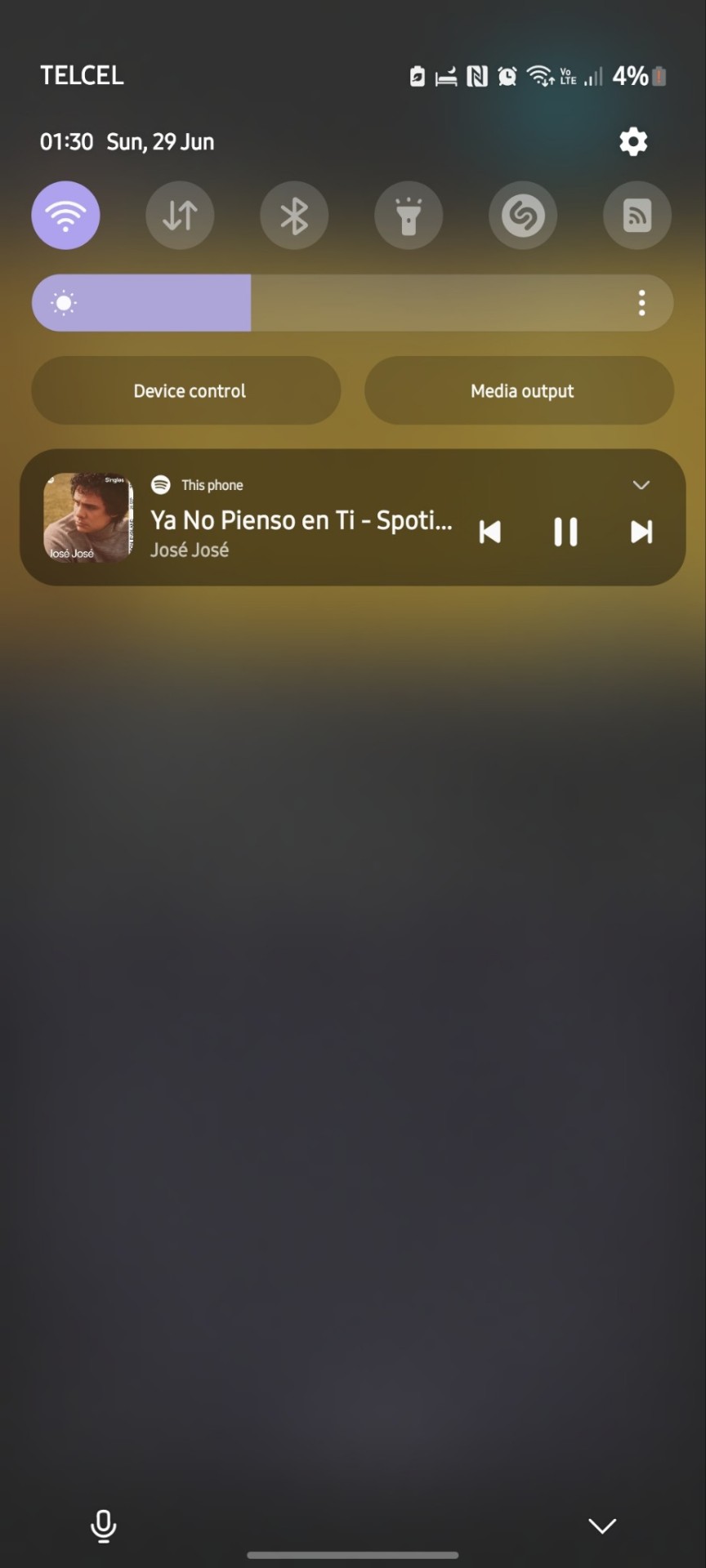Open settings via the gear icon
Image resolution: width=706 pixels, height=1568 pixels.
click(x=633, y=142)
